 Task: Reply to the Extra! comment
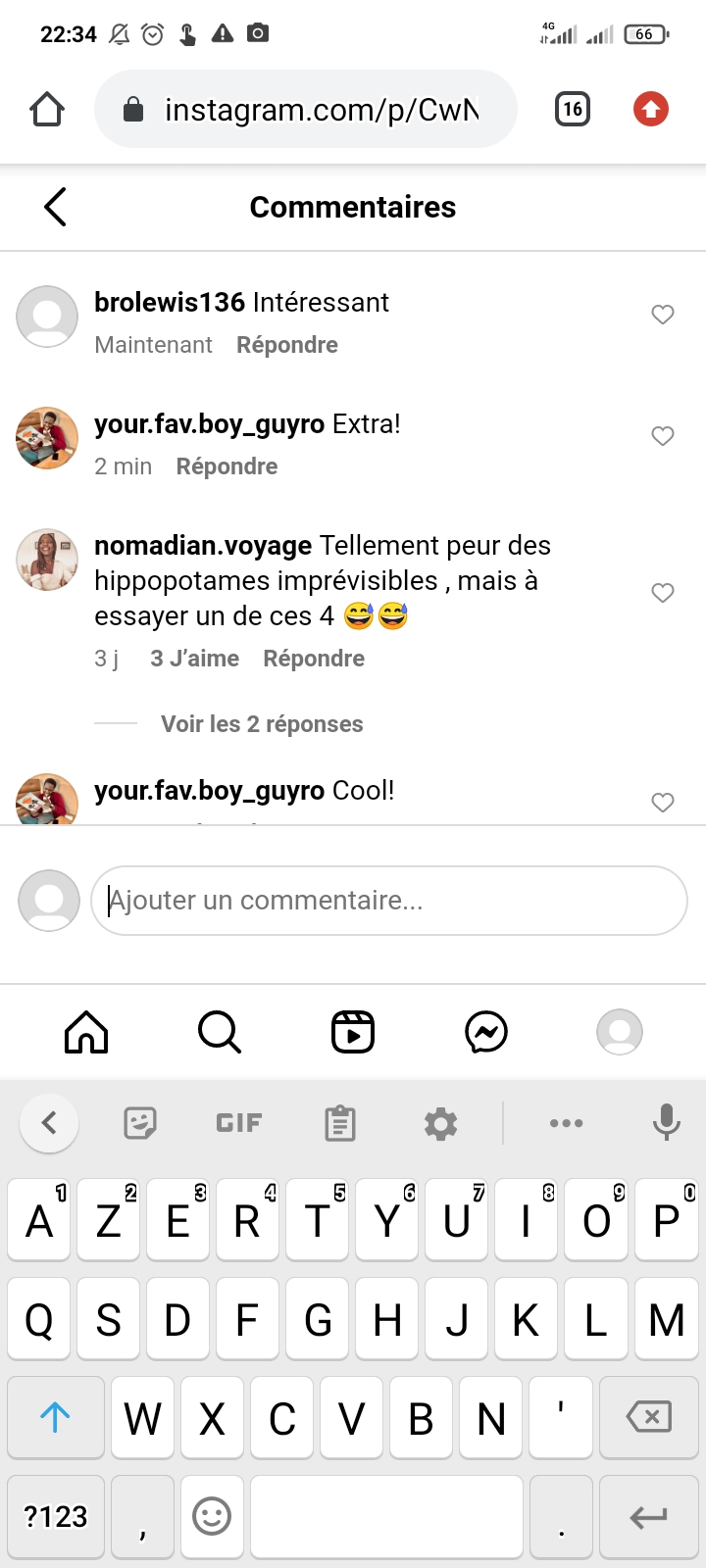[227, 466]
